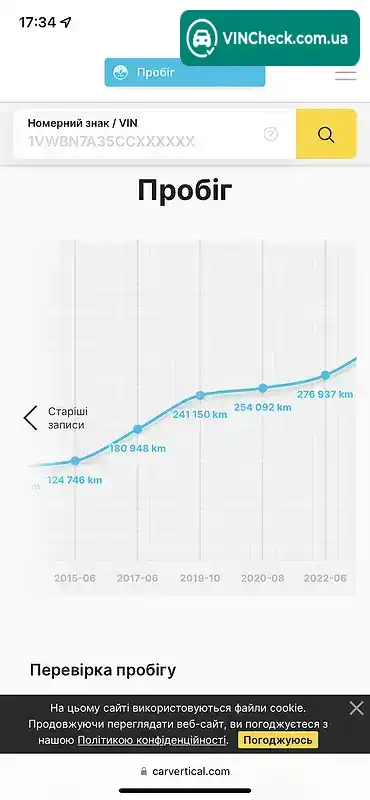Tap the Пробіг section button
The width and height of the screenshot is (370, 800).
coord(185,72)
